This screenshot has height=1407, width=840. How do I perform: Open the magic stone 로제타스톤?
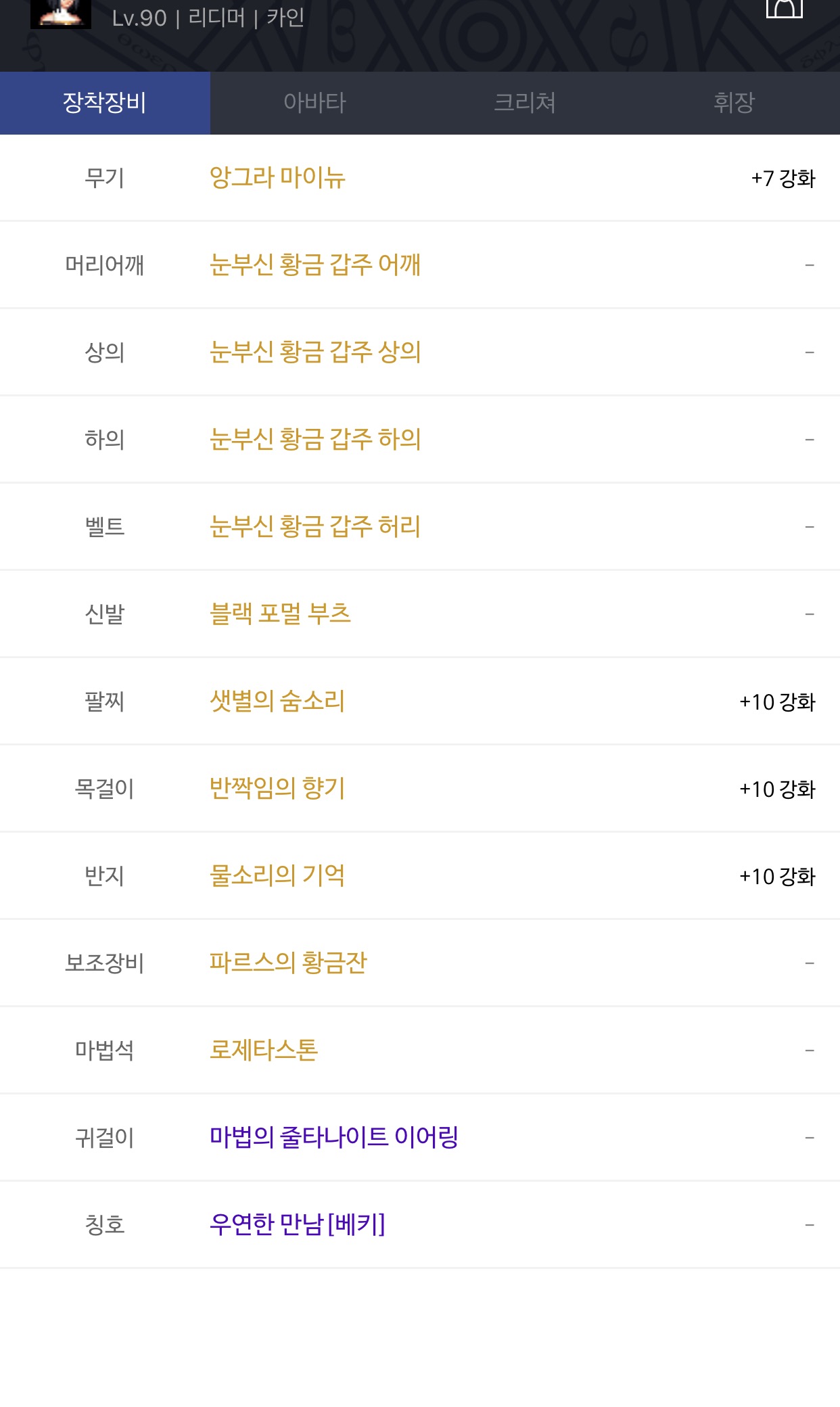264,1050
